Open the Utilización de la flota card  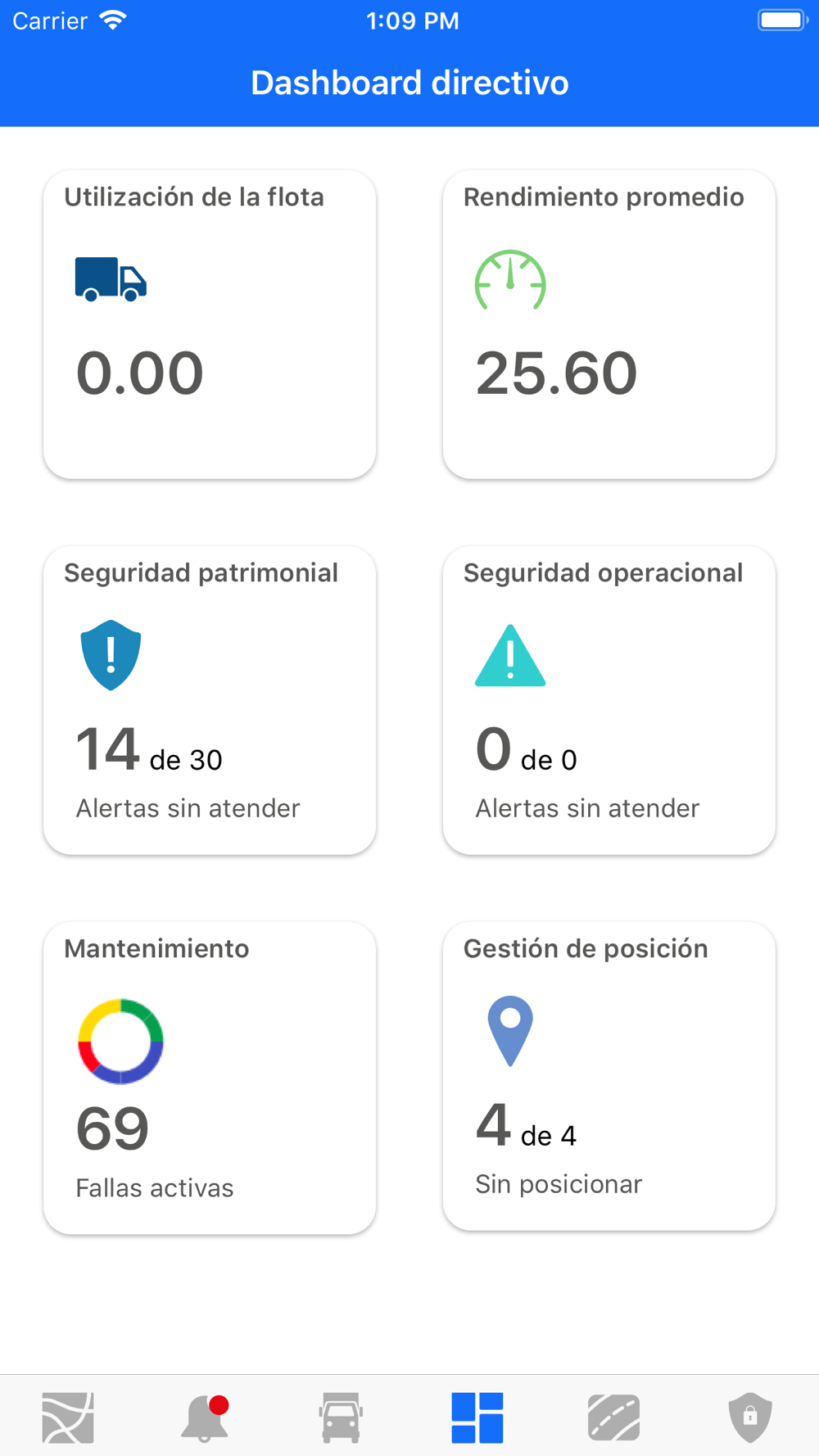pos(210,324)
